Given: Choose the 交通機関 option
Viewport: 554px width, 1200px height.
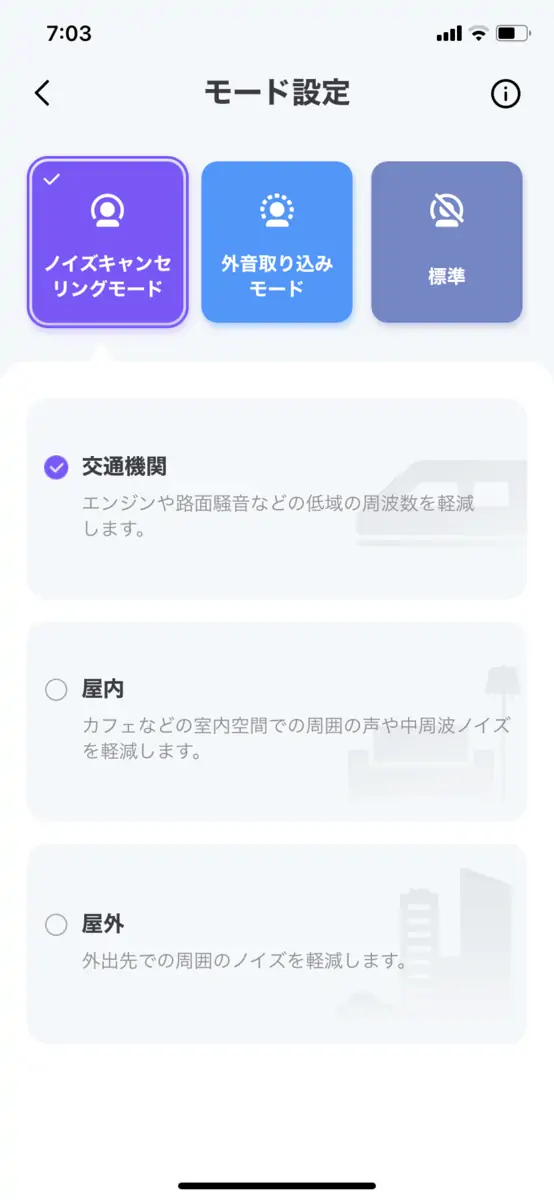Looking at the screenshot, I should pyautogui.click(x=277, y=498).
